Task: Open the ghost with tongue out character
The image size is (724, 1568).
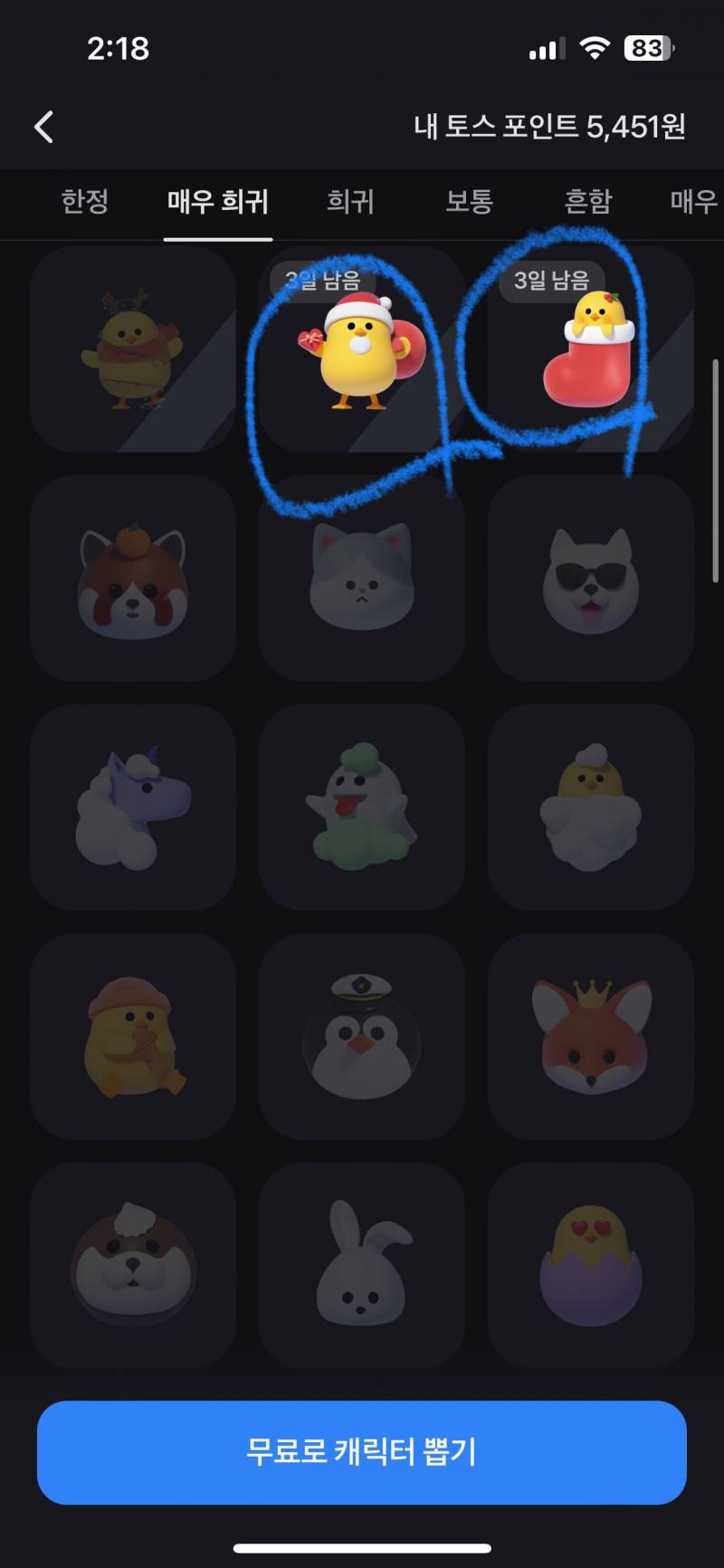Action: [x=361, y=808]
